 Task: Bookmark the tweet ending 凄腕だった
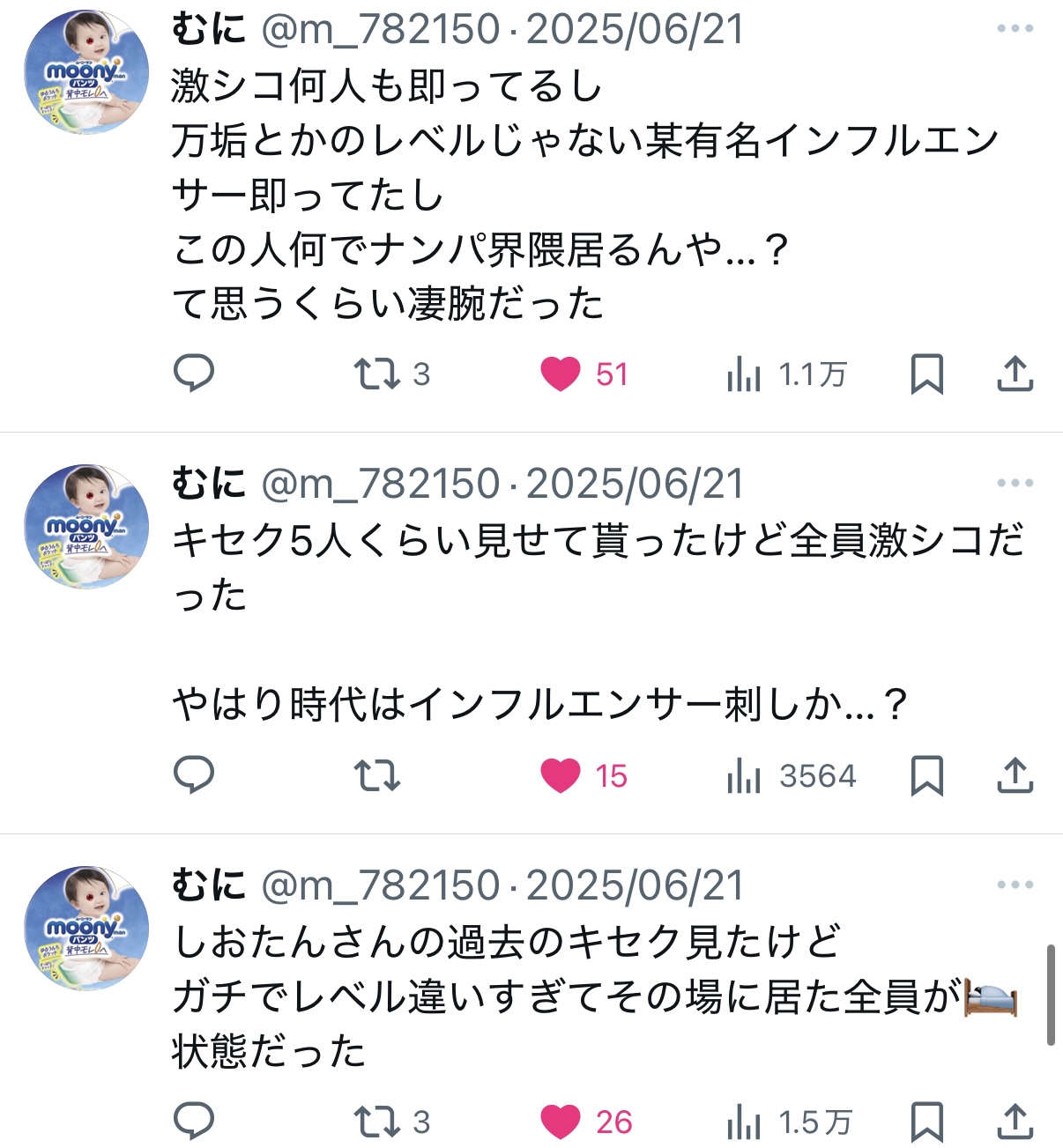click(x=926, y=374)
